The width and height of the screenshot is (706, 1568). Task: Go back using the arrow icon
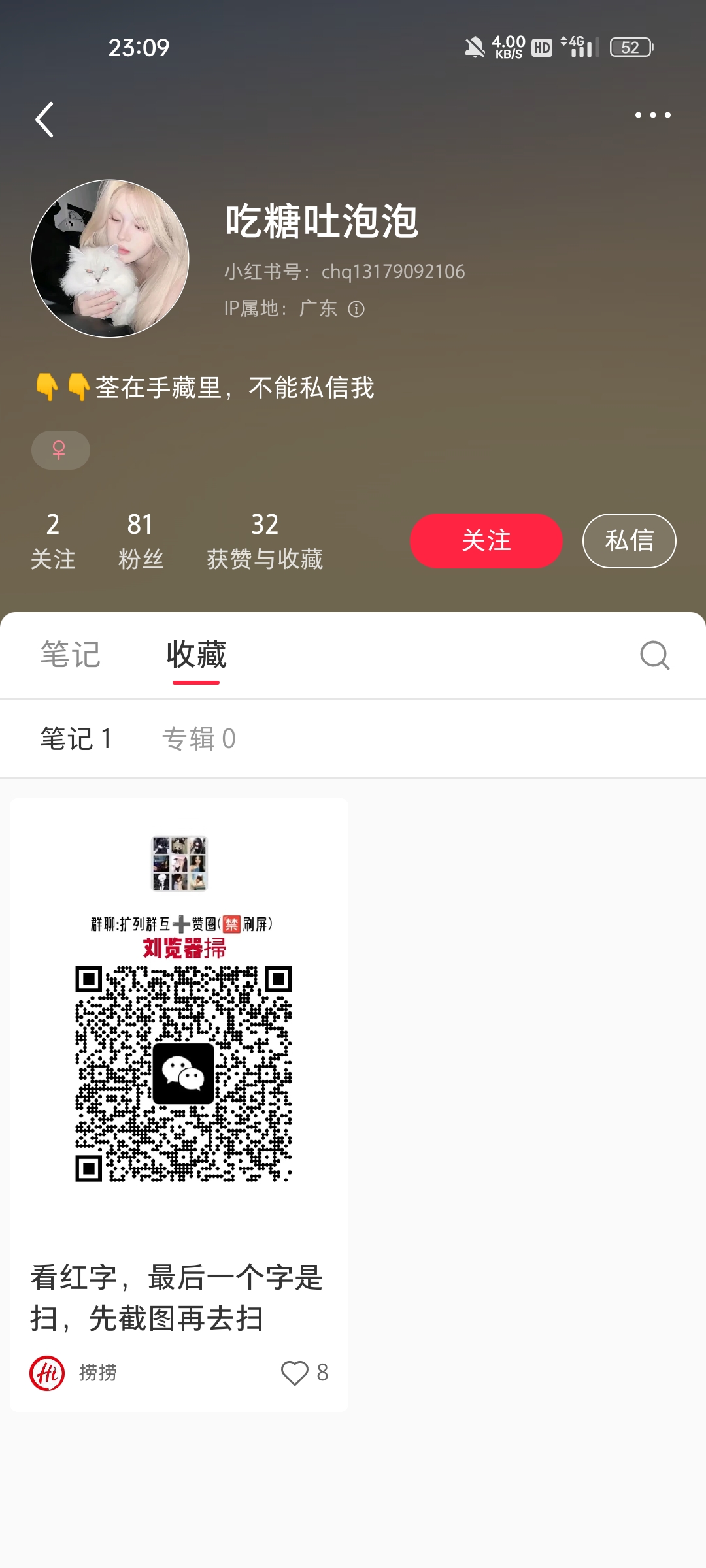click(x=44, y=120)
